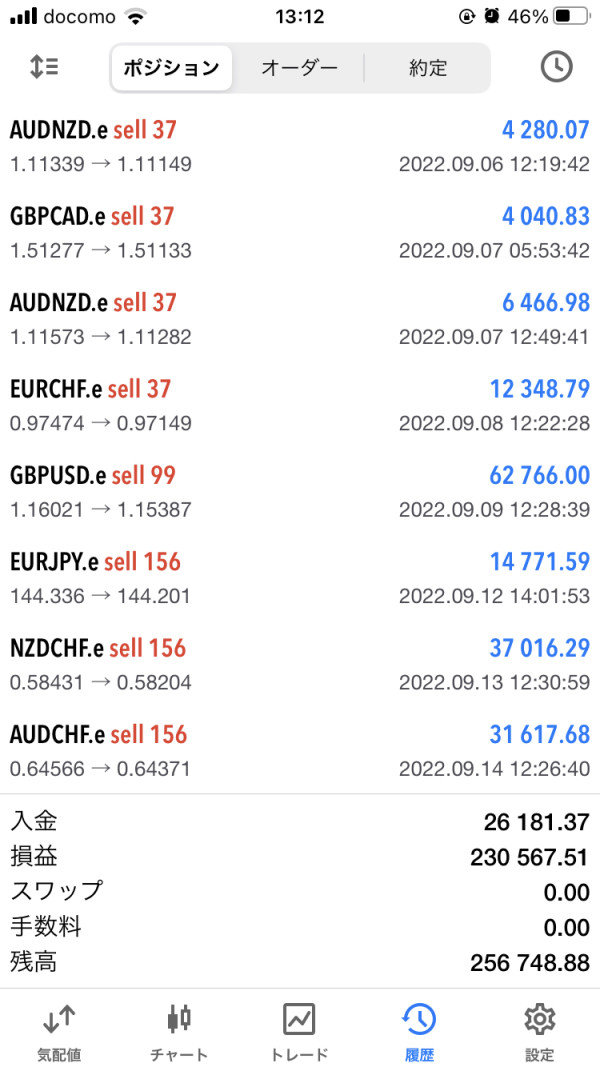
Task: Open the 設定 settings tab
Action: pyautogui.click(x=539, y=1032)
